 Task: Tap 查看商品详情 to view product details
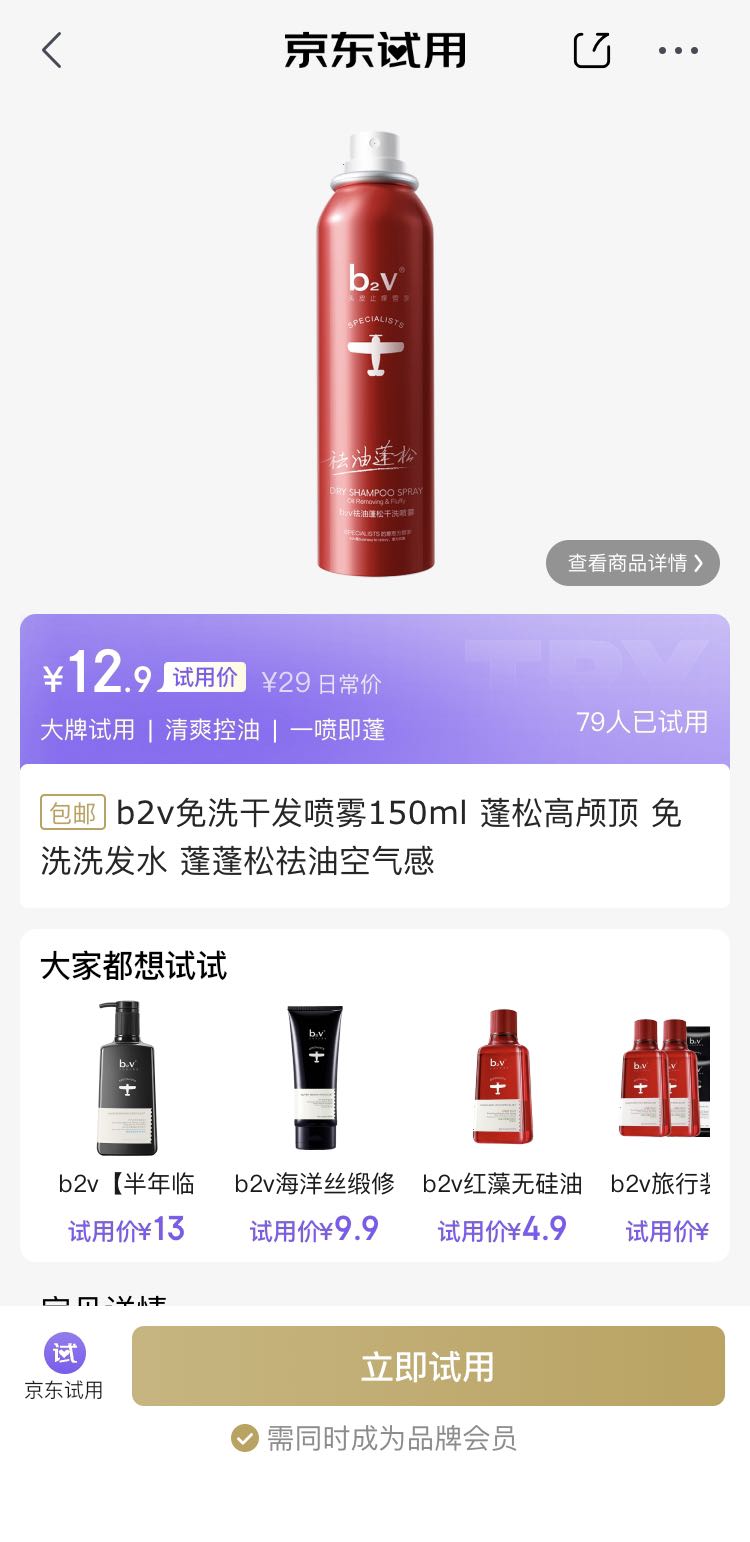click(633, 563)
